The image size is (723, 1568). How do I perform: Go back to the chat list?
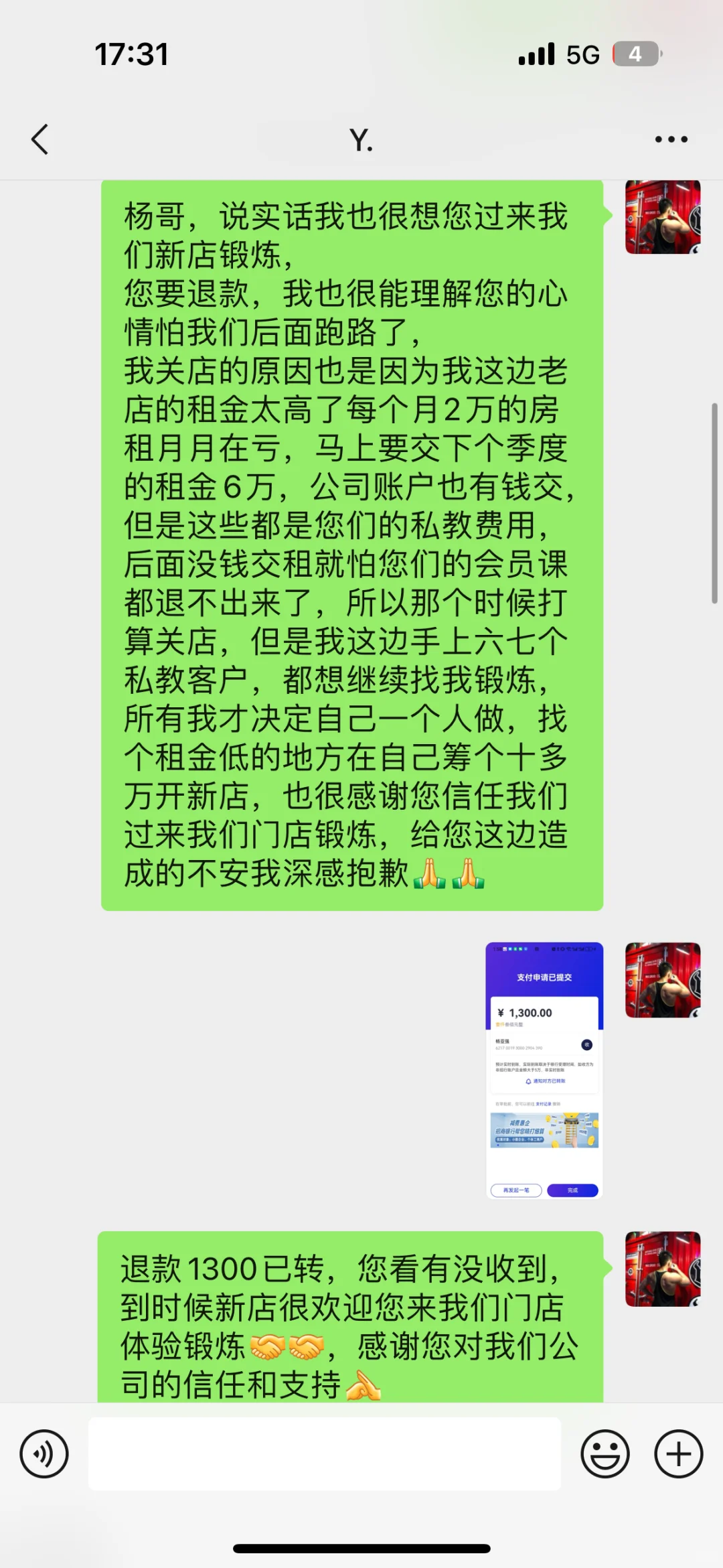40,139
